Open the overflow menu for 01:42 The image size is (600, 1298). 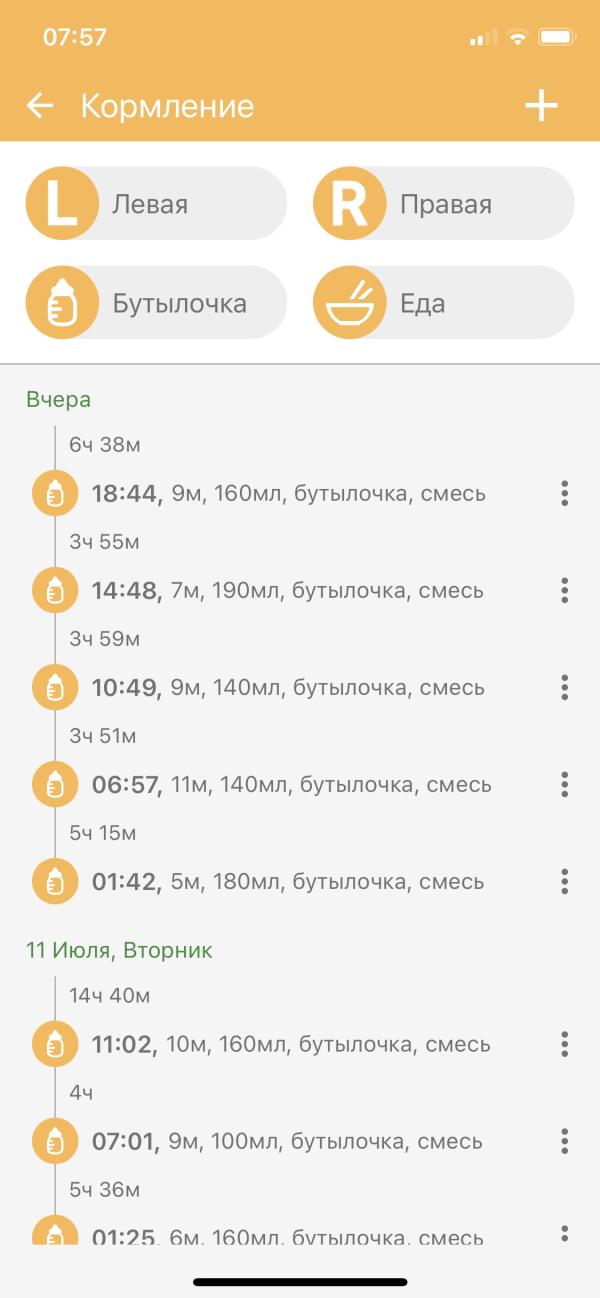[565, 882]
